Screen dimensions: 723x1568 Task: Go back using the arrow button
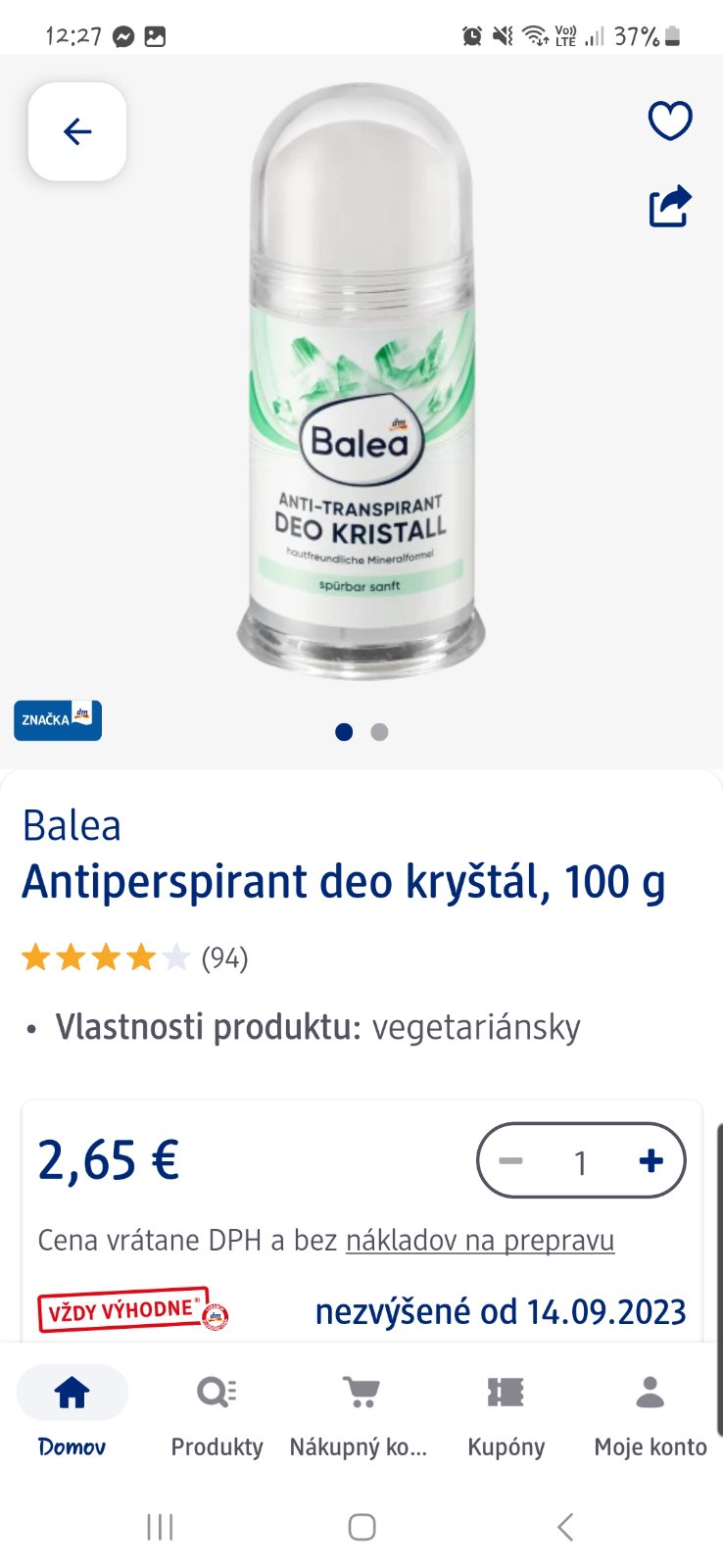click(x=77, y=131)
